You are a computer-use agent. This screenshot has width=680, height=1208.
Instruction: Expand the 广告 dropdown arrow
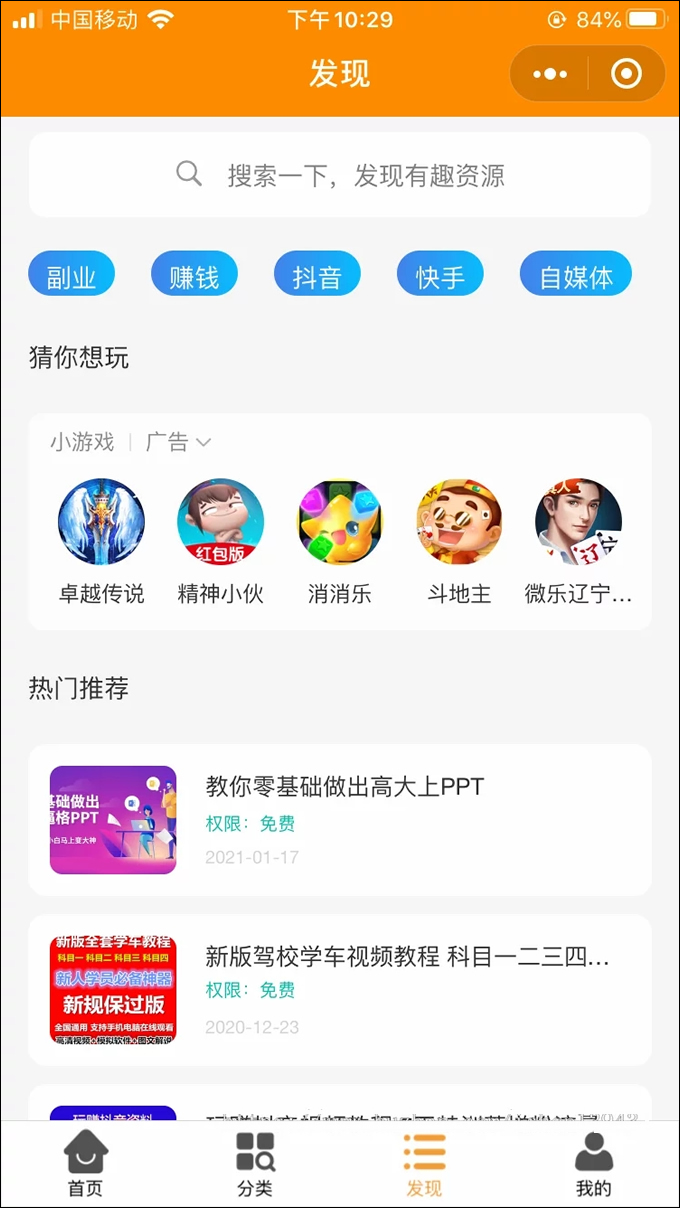pos(203,442)
